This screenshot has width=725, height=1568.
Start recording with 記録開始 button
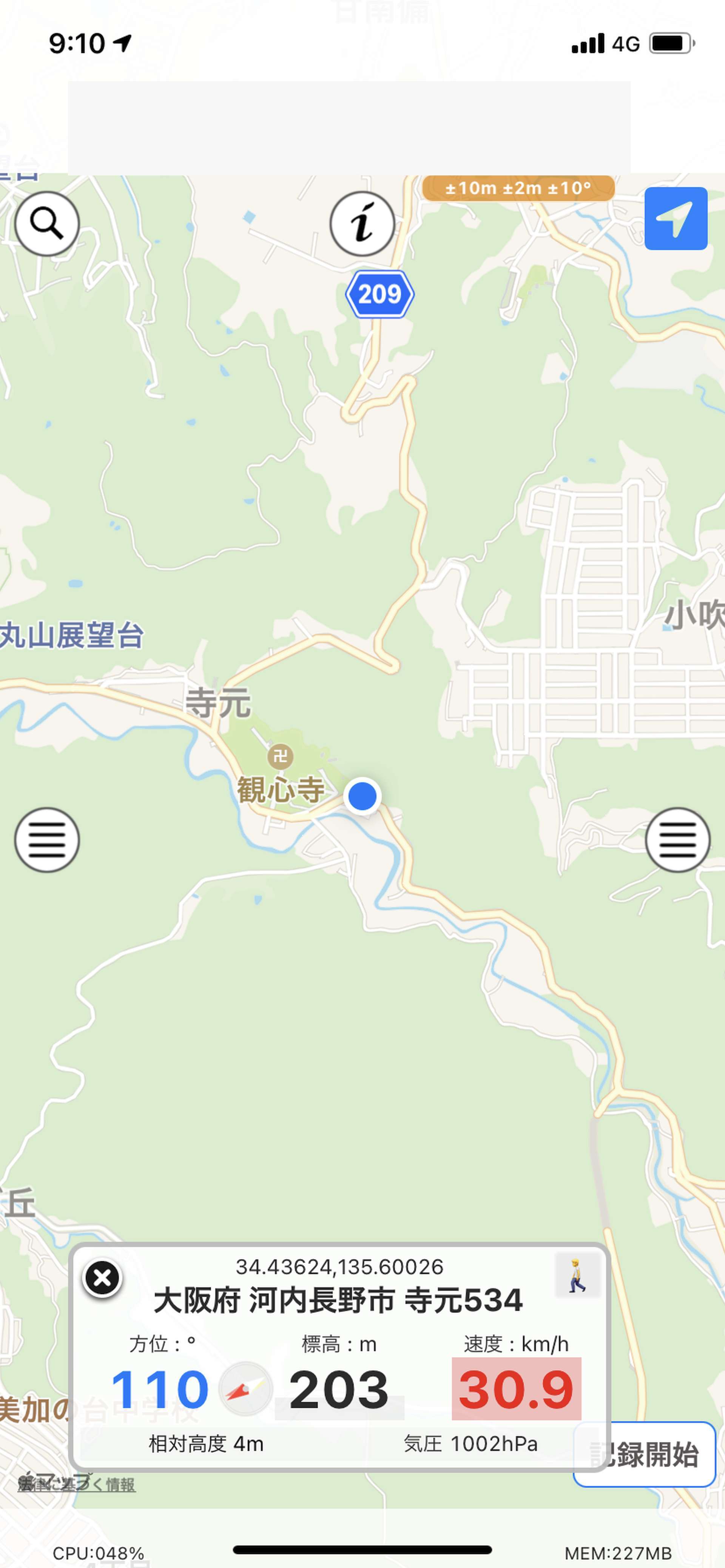644,1454
